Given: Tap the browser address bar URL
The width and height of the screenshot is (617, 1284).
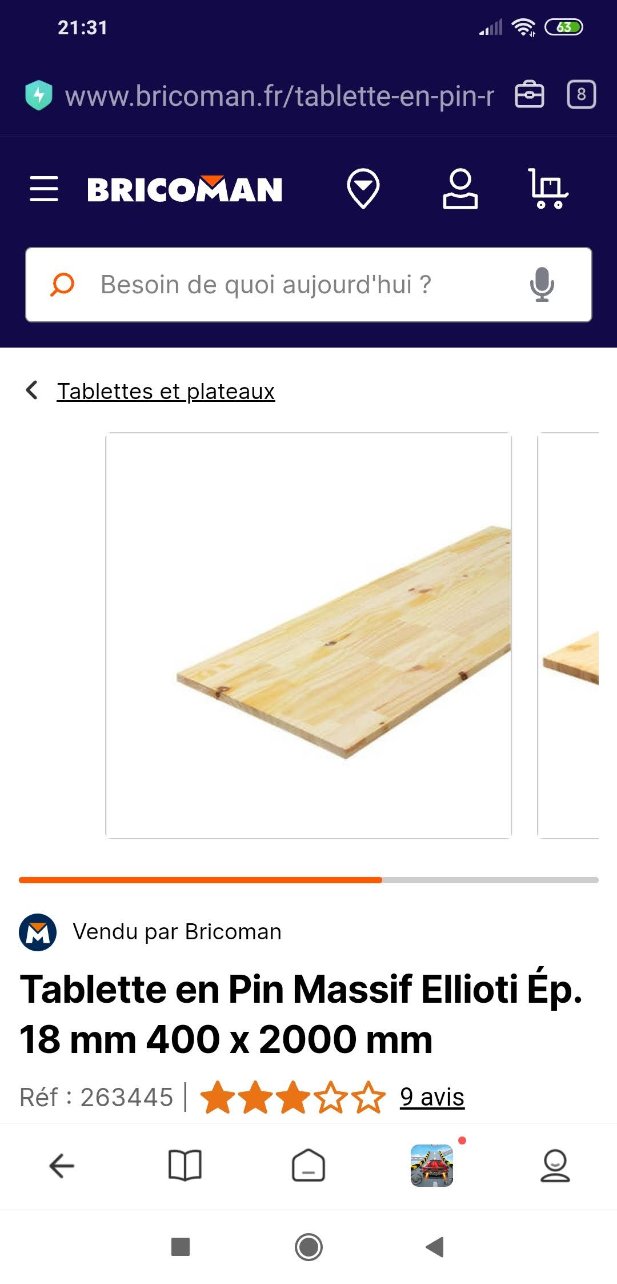Looking at the screenshot, I should (x=279, y=96).
